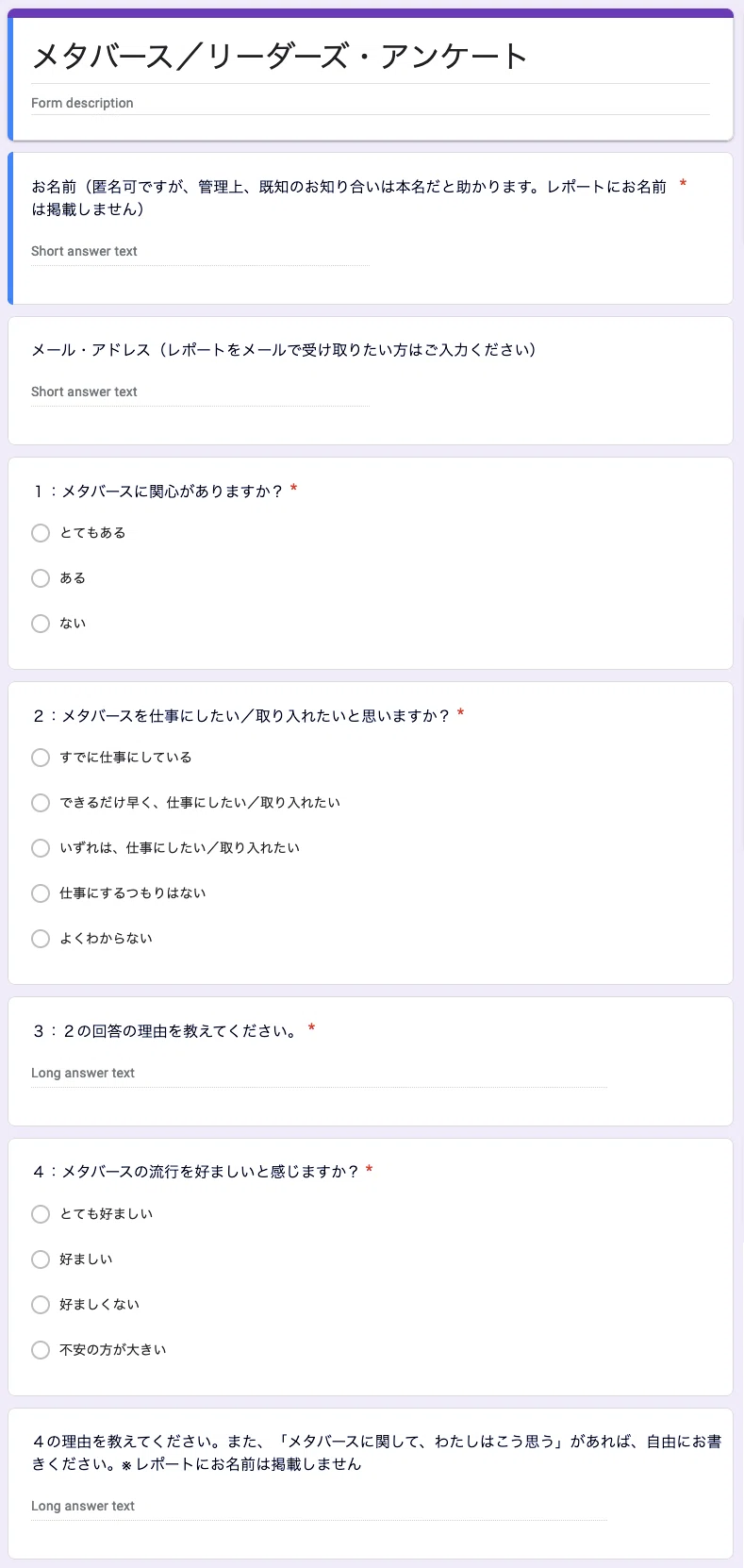Select ある for question 1
This screenshot has width=744, height=1568.
point(41,578)
